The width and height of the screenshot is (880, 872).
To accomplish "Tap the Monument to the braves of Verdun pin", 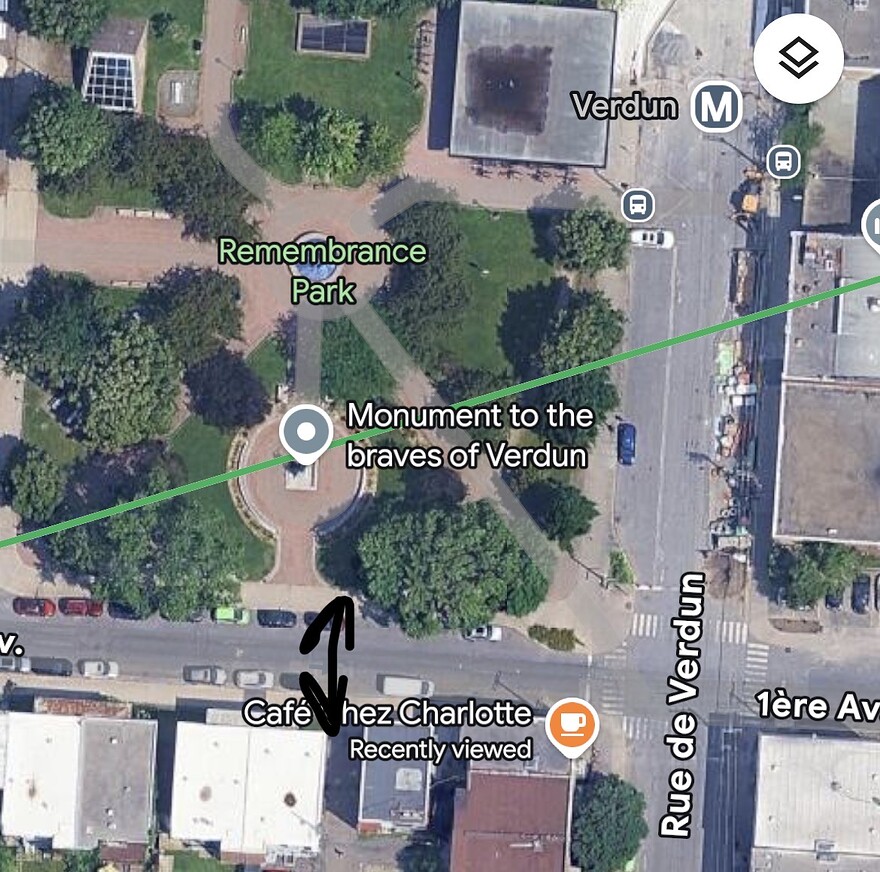I will click(x=306, y=433).
